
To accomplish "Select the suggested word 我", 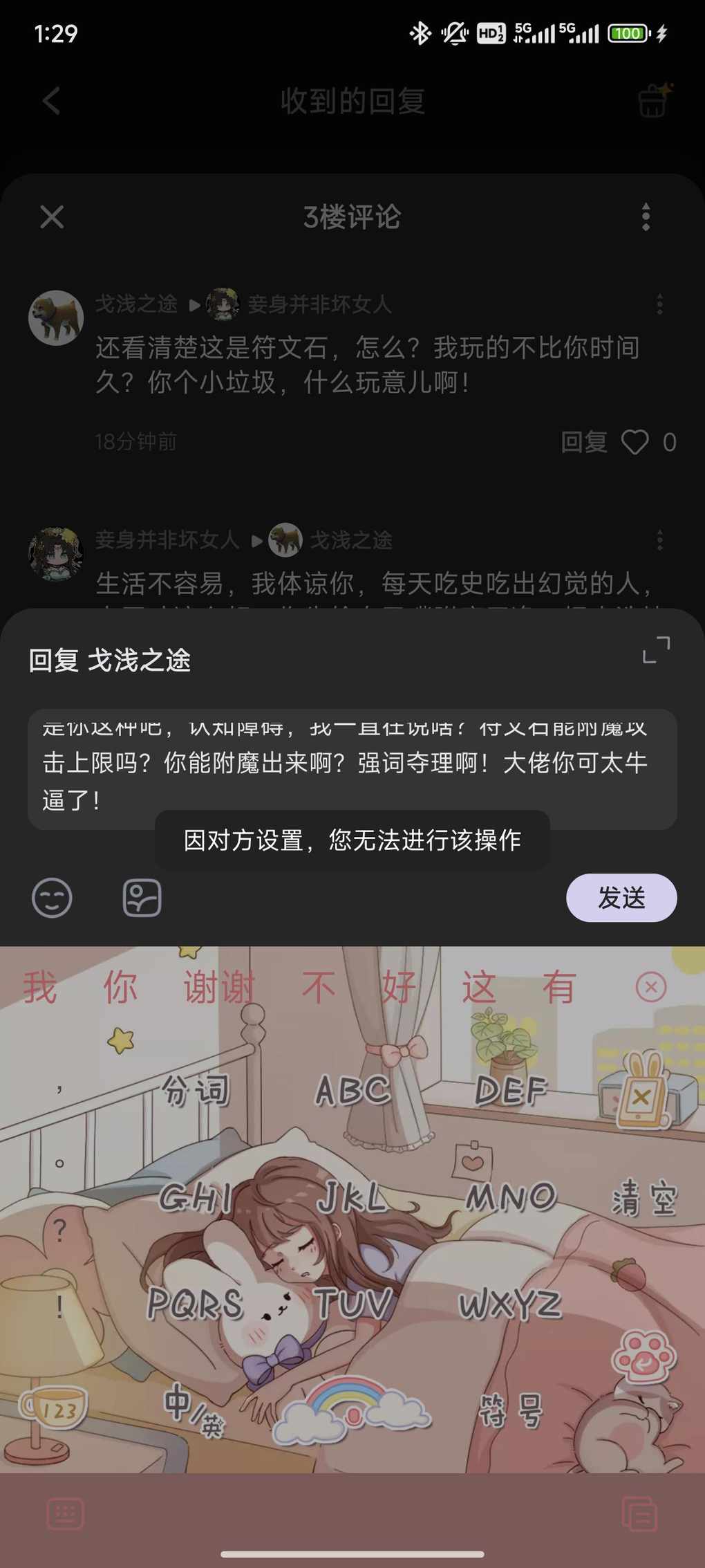I will pos(39,987).
